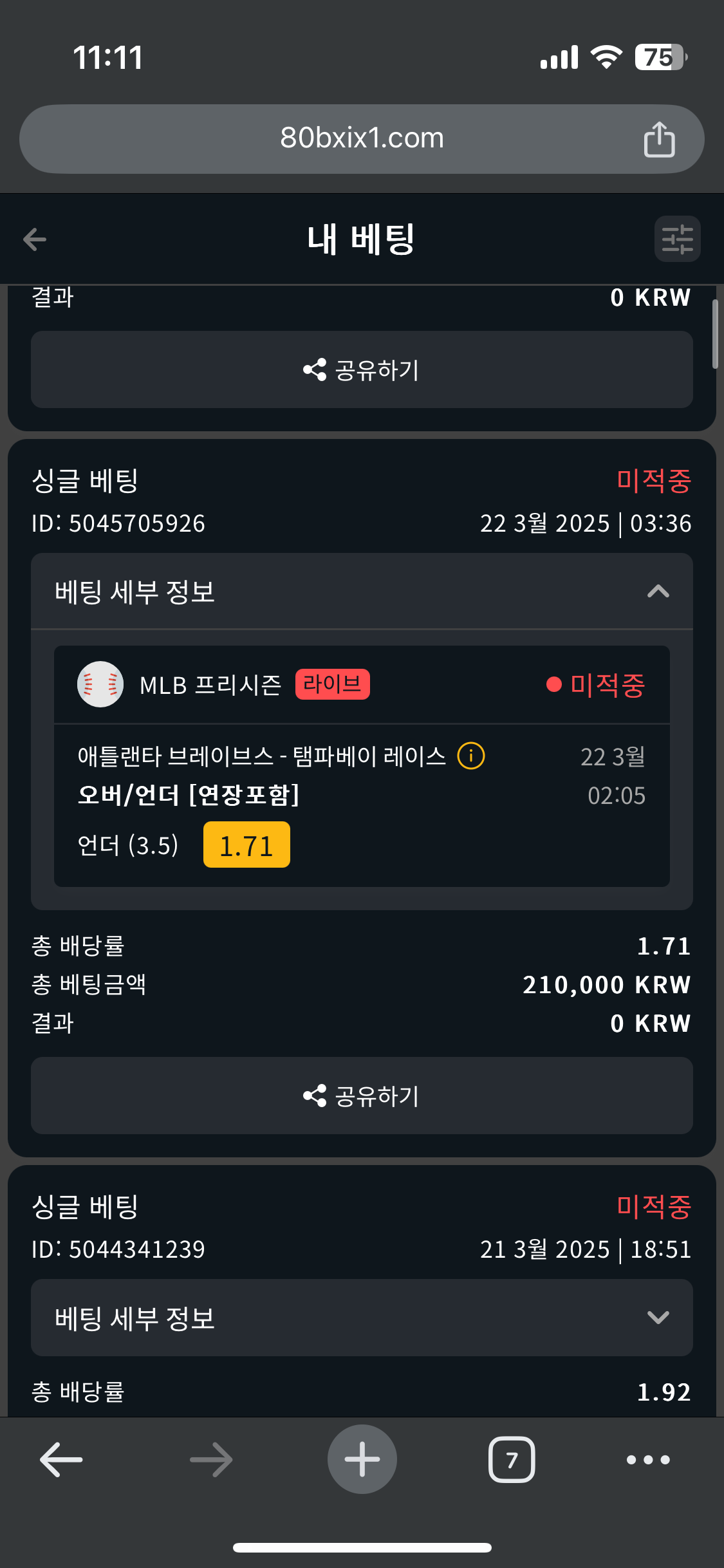
Task: View the 7 open browser tabs
Action: (x=512, y=1459)
